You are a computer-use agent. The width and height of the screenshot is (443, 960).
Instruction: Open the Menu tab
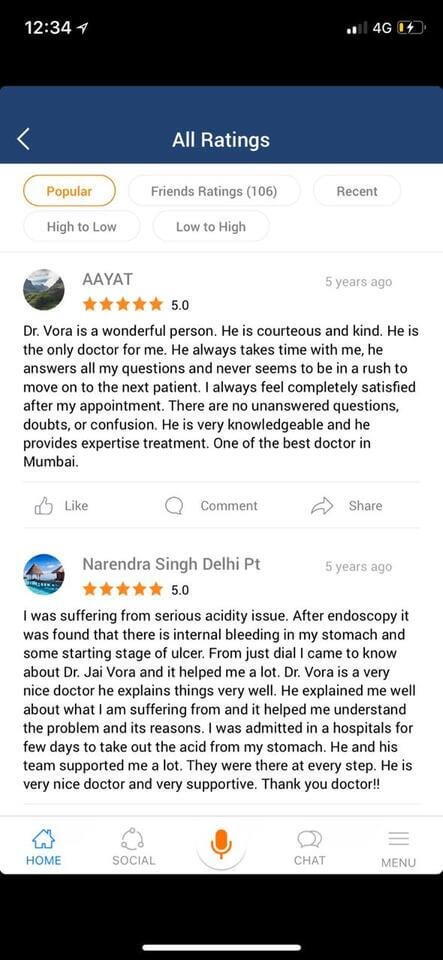[398, 849]
